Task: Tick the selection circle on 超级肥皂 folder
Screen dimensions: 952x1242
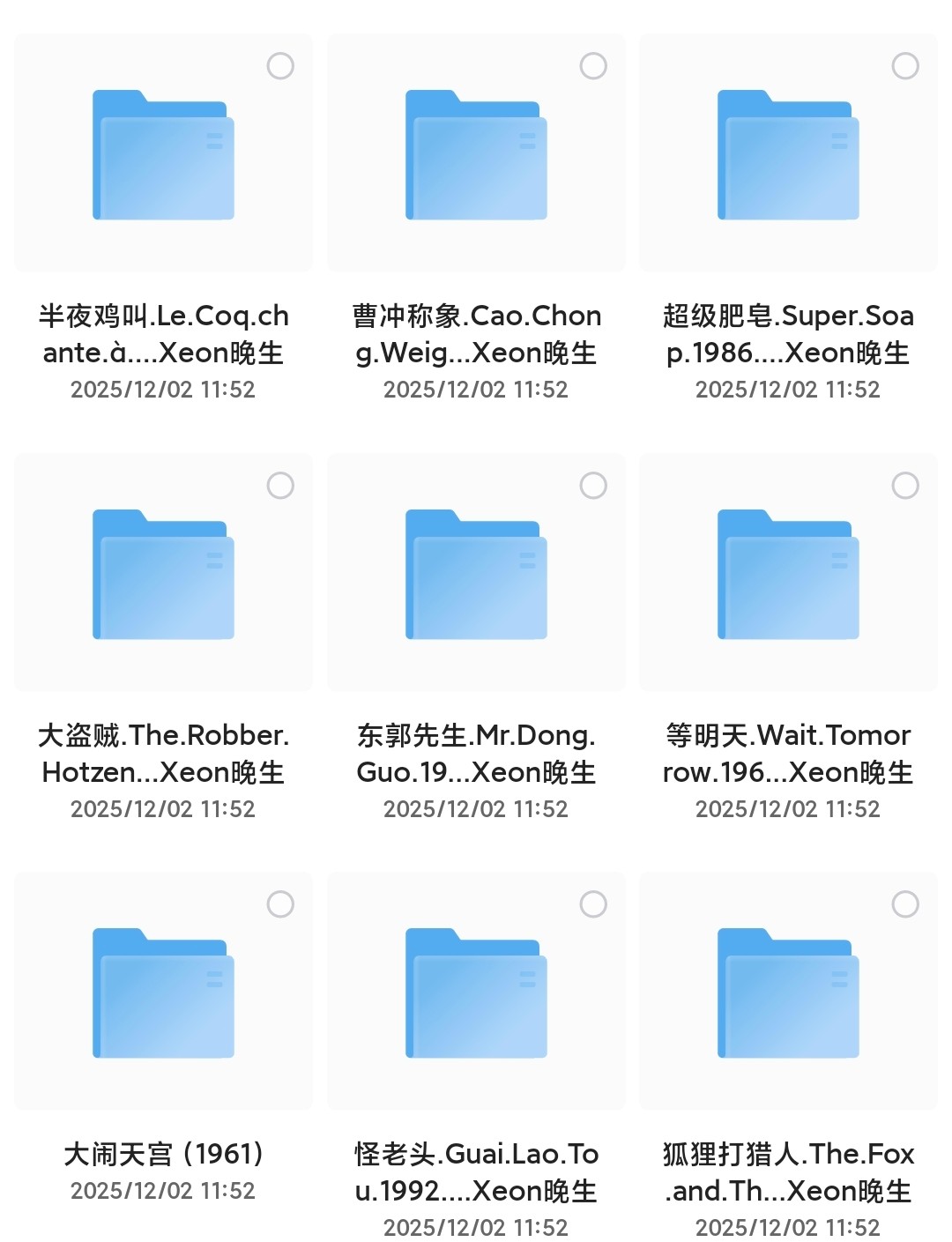Action: [905, 65]
